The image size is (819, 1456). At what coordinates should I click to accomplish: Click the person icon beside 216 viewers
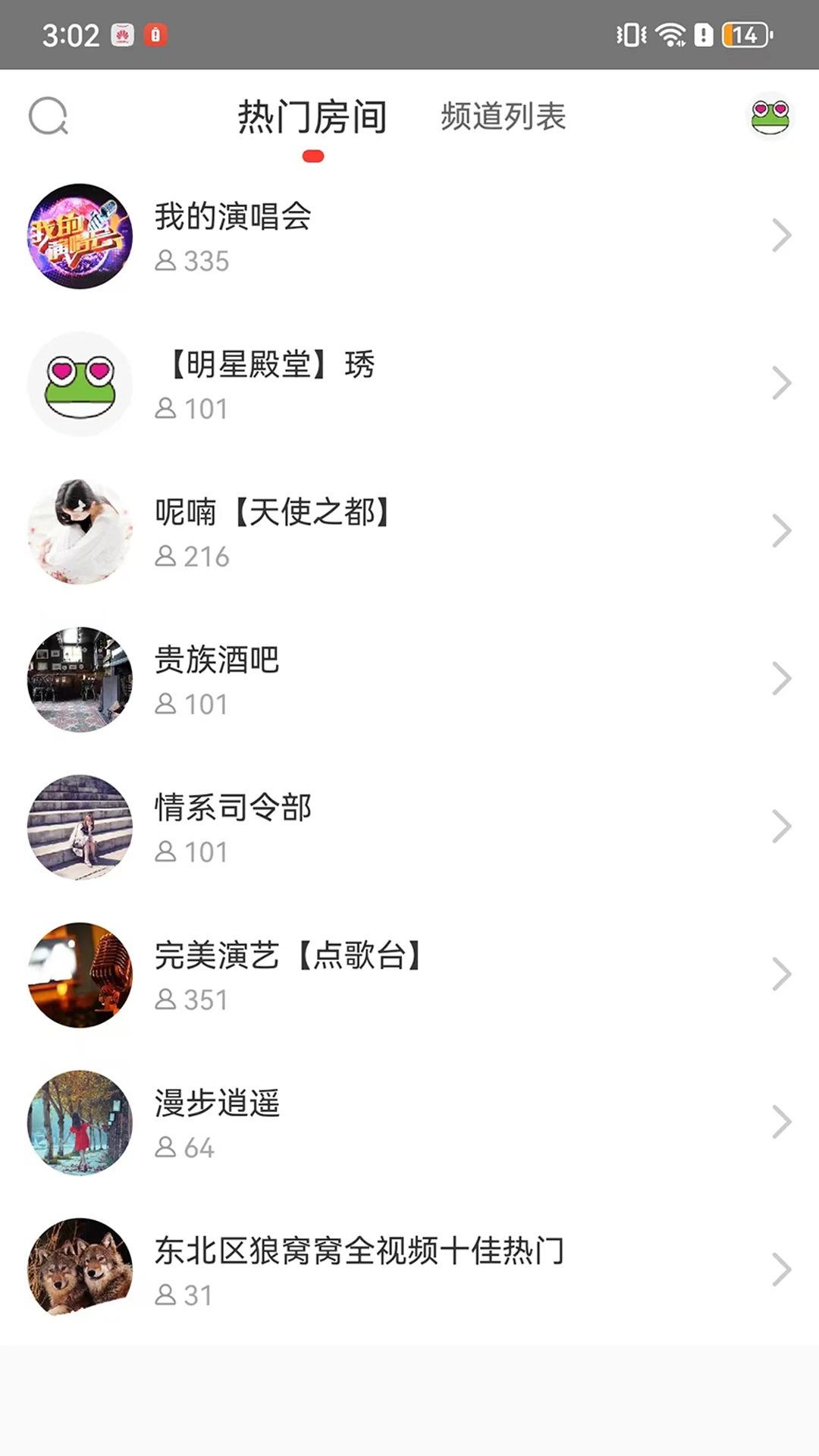coord(165,557)
